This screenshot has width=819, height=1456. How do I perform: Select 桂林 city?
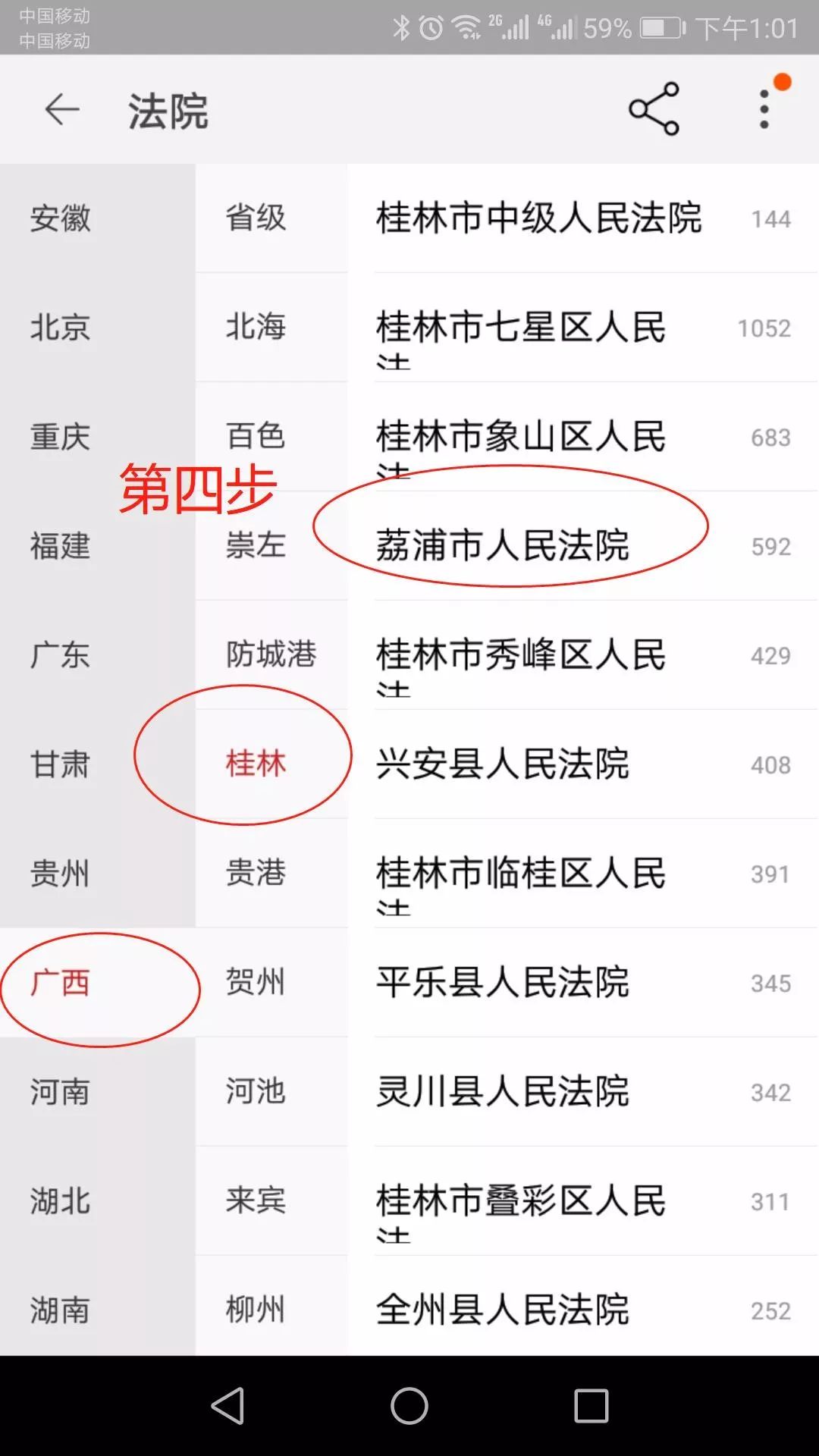click(x=271, y=764)
